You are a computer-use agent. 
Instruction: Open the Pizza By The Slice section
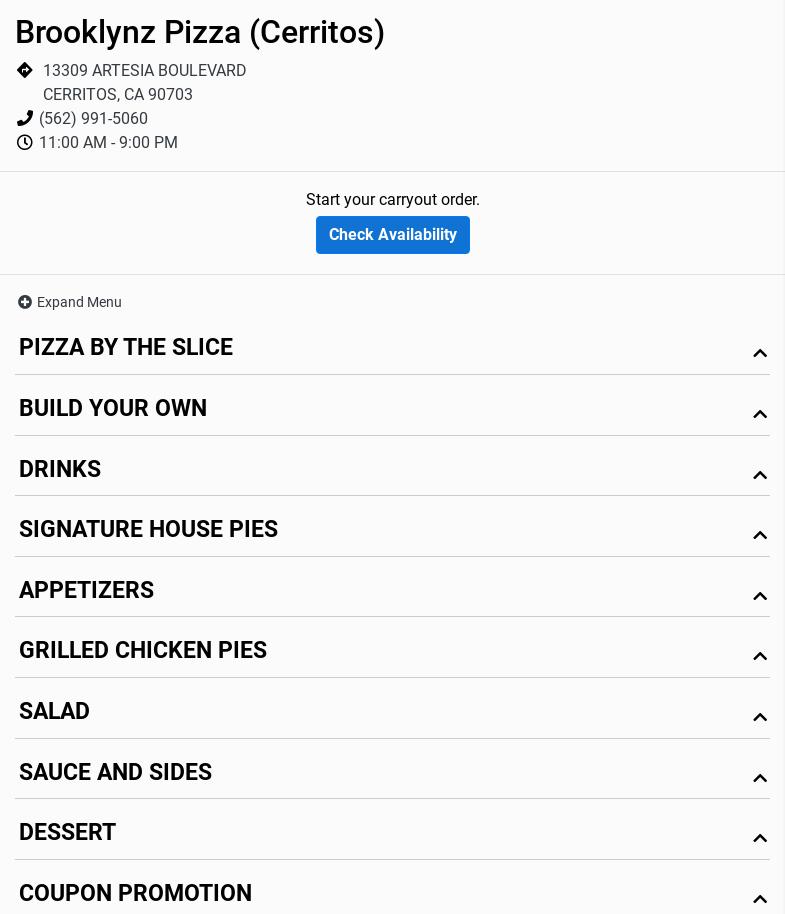click(392, 348)
